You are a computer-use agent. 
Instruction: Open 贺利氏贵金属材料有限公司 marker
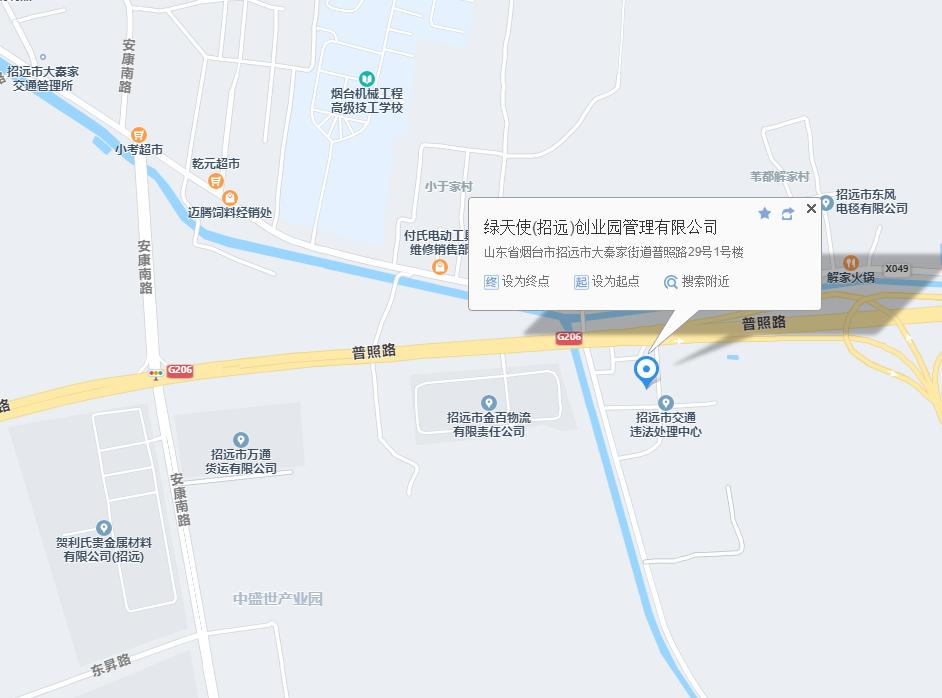click(104, 528)
